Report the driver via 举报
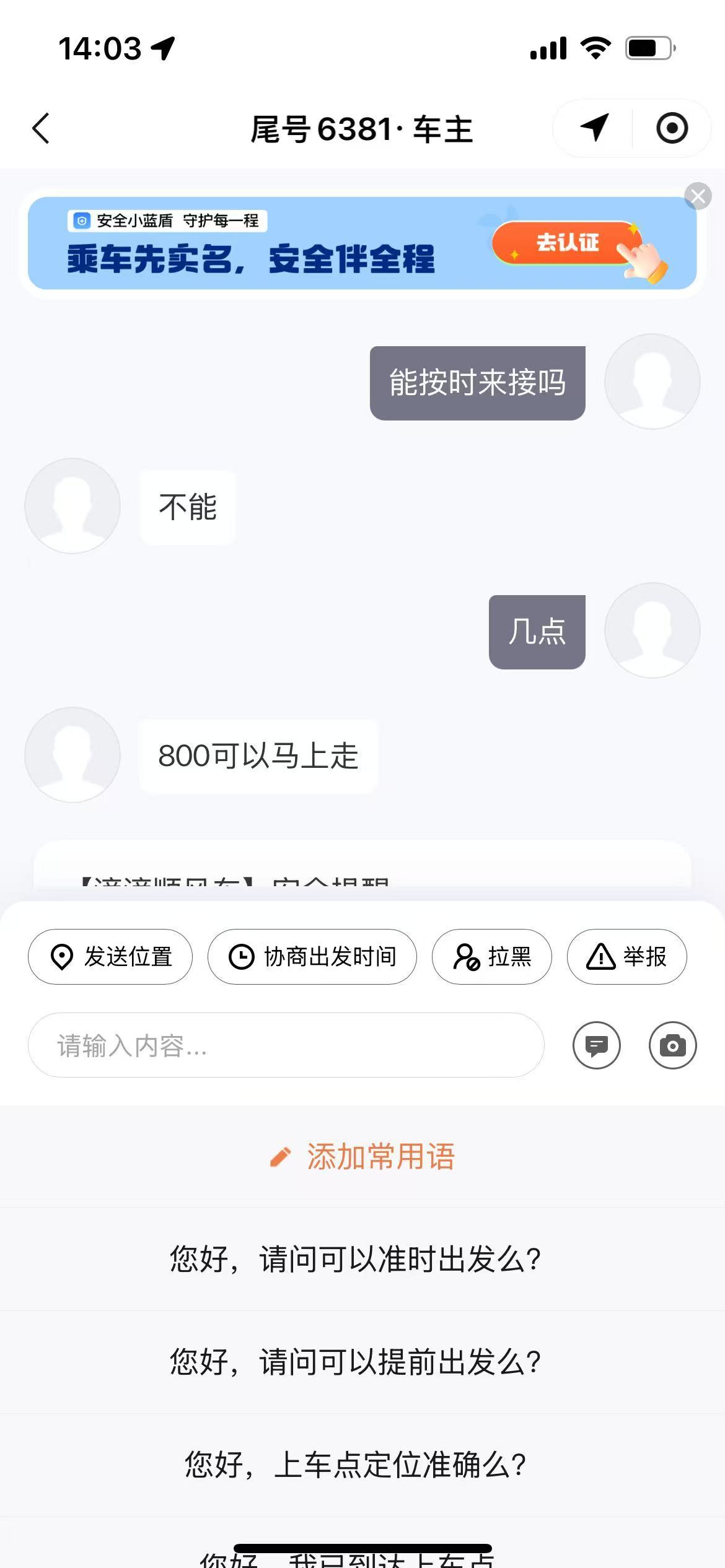 click(x=626, y=957)
